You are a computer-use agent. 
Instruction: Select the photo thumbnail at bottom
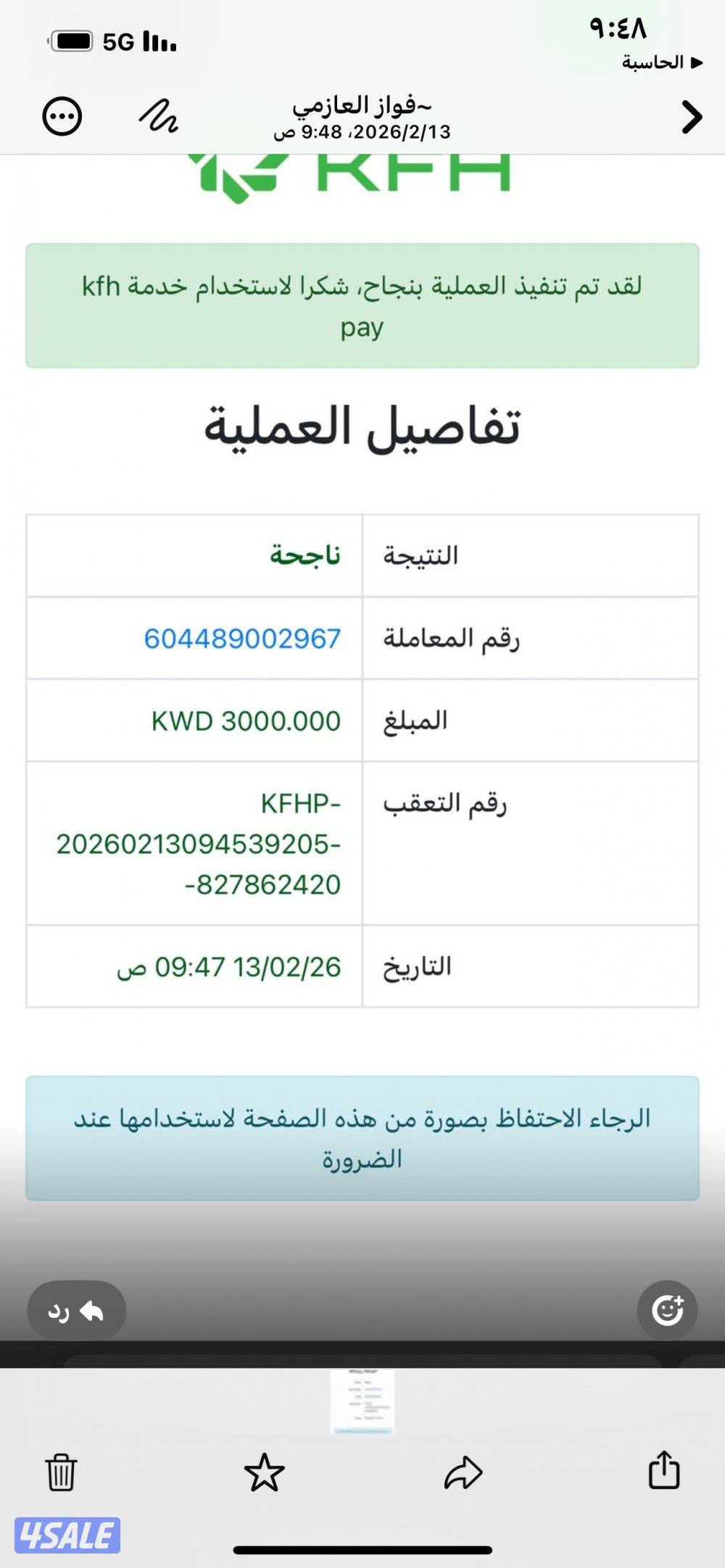(362, 1402)
